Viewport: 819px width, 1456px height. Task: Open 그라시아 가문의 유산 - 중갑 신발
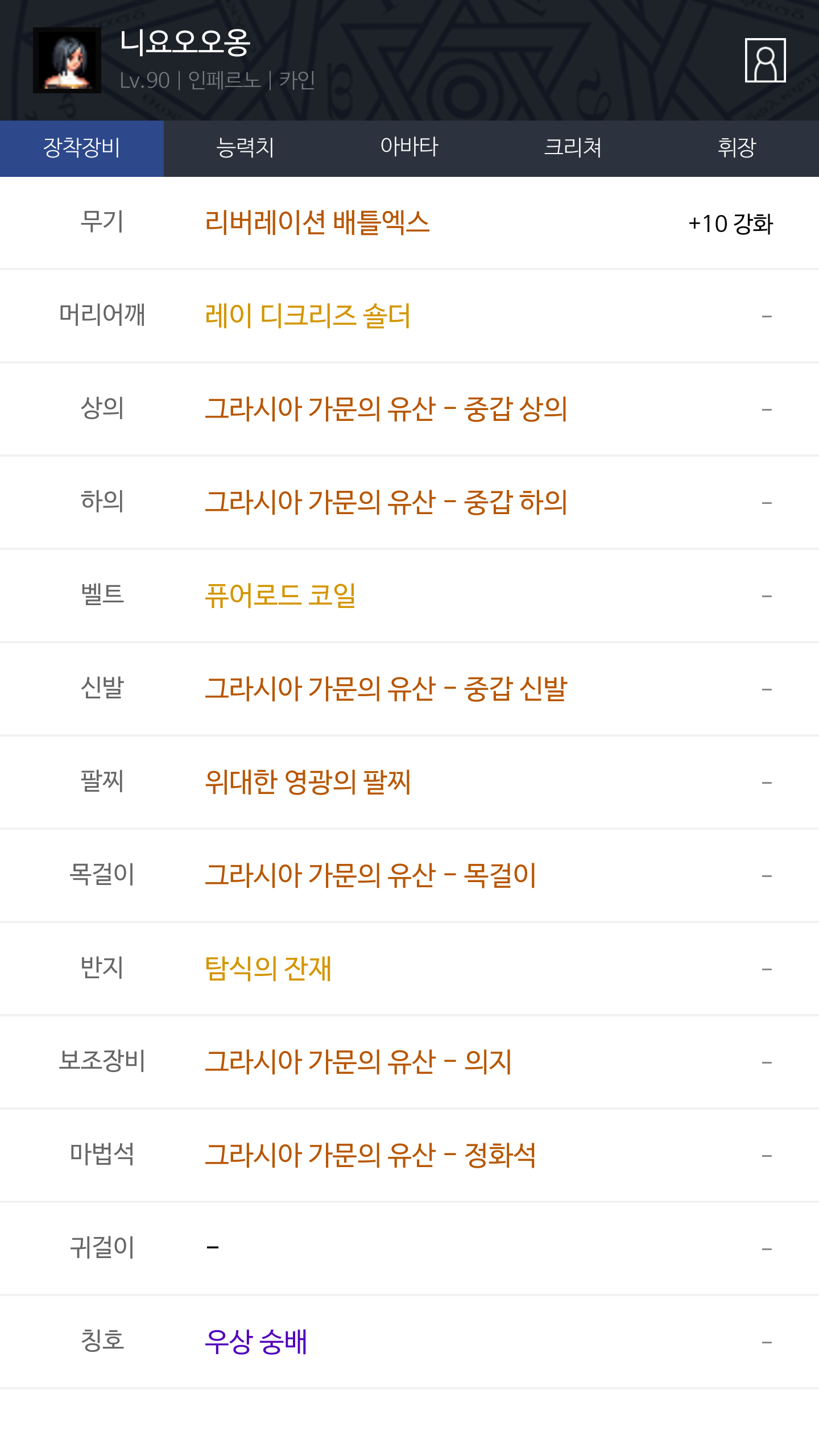386,689
